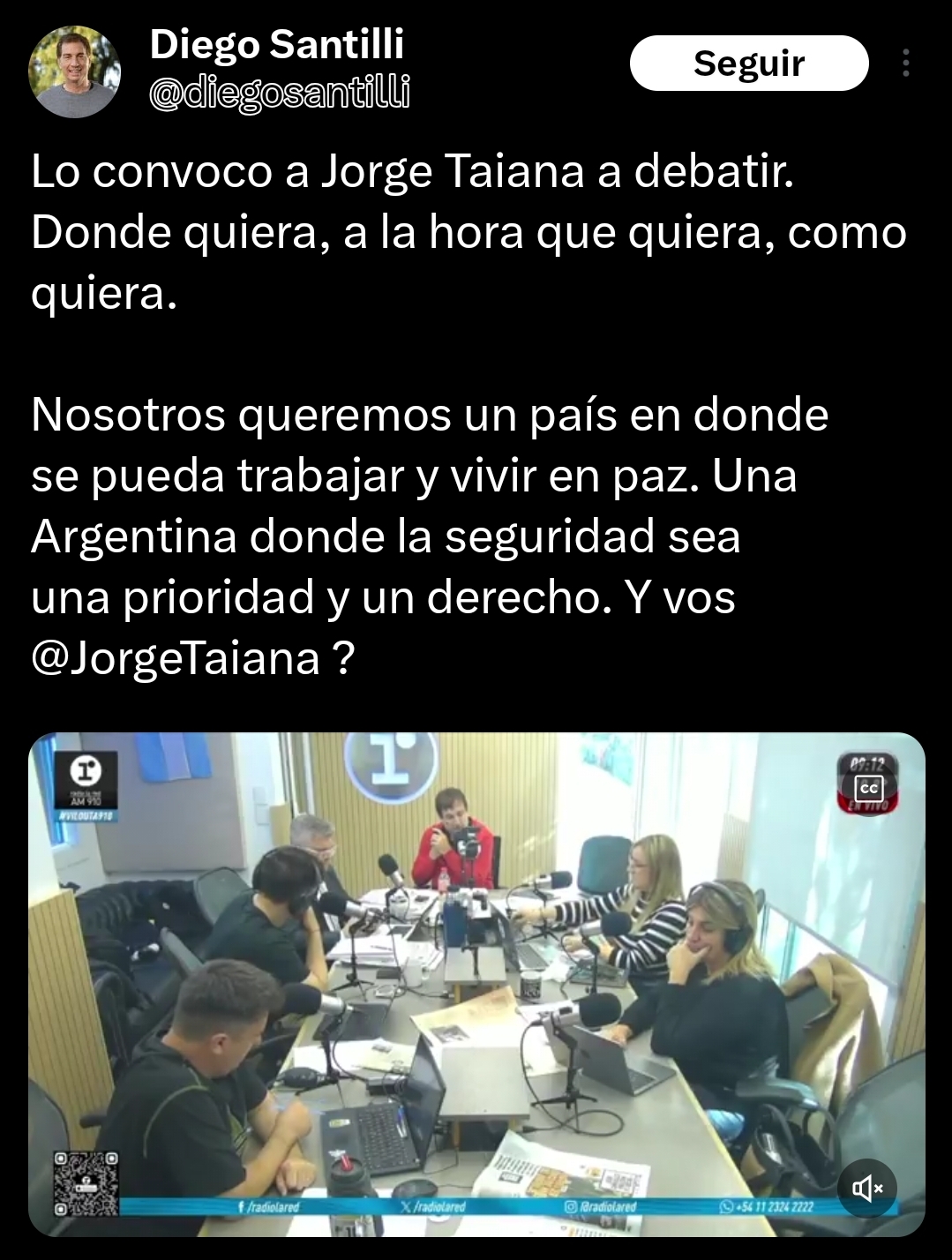Open the tweet's three-dot overflow menu
Image resolution: width=952 pixels, height=1260 pixels.
coord(905,64)
